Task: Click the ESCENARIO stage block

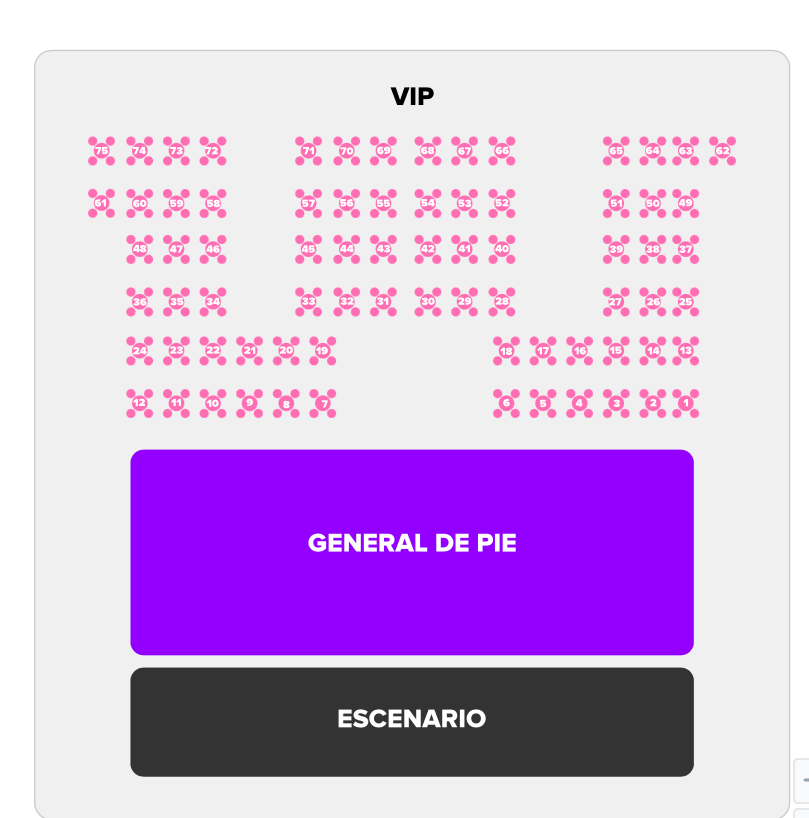Action: tap(411, 720)
